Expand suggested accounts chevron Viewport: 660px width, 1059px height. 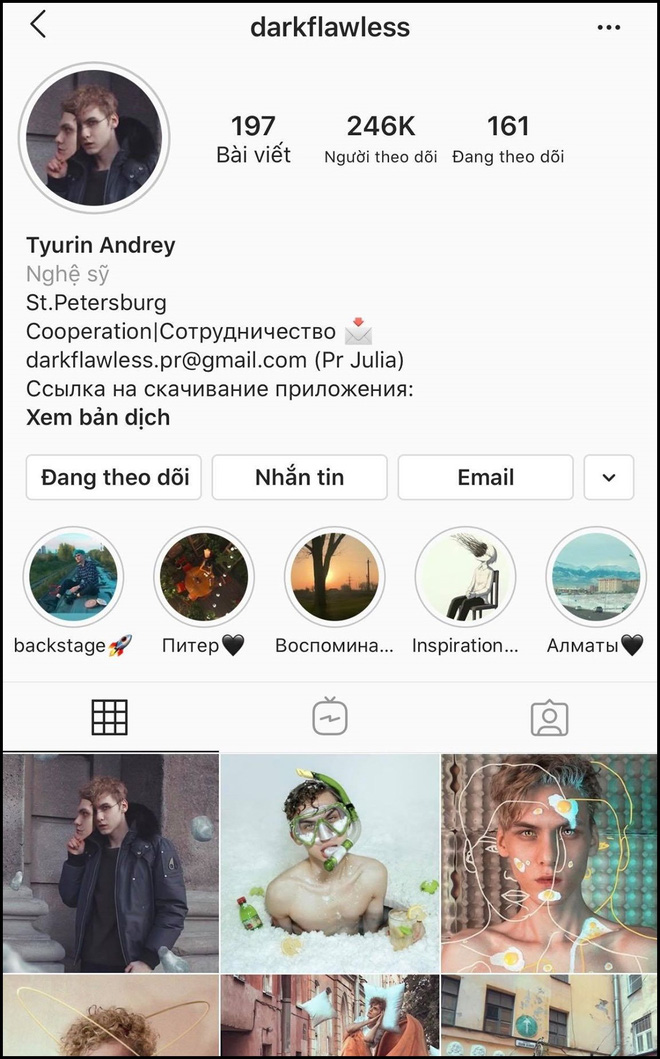[609, 477]
